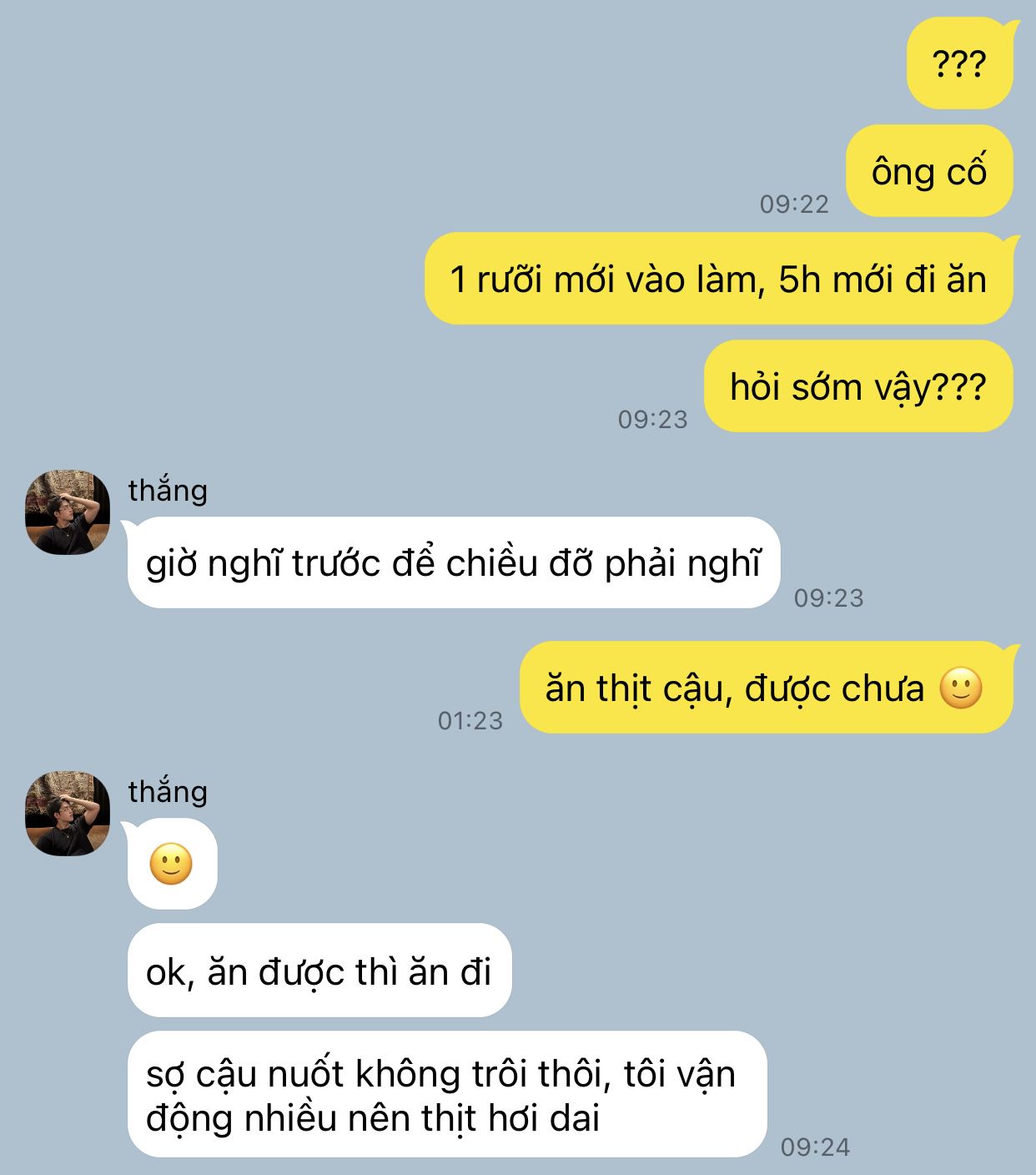1036x1175 pixels.
Task: Open thắng's profile photo above the smiley reply
Action: 68,814
